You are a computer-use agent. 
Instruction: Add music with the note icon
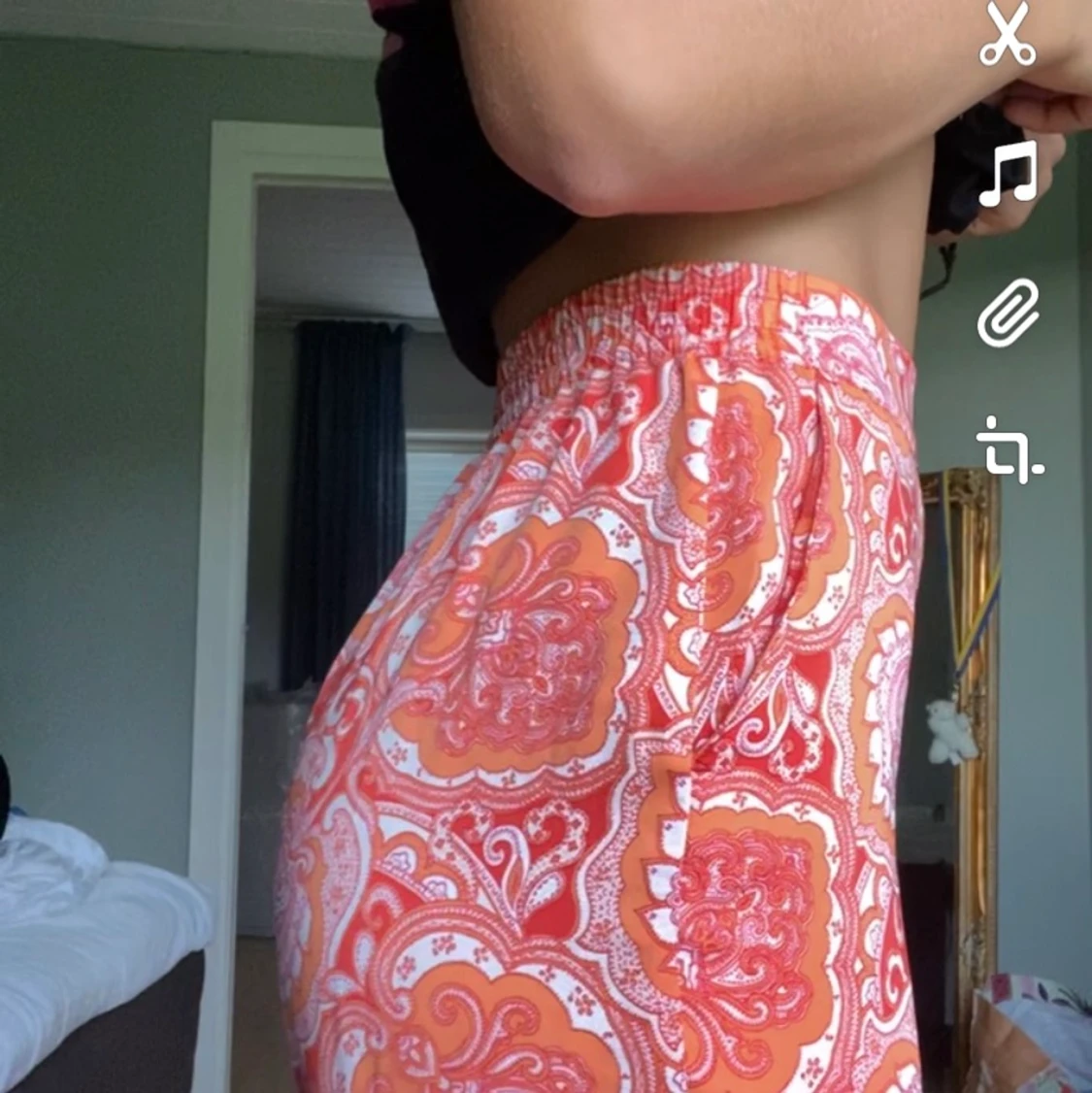(1009, 175)
